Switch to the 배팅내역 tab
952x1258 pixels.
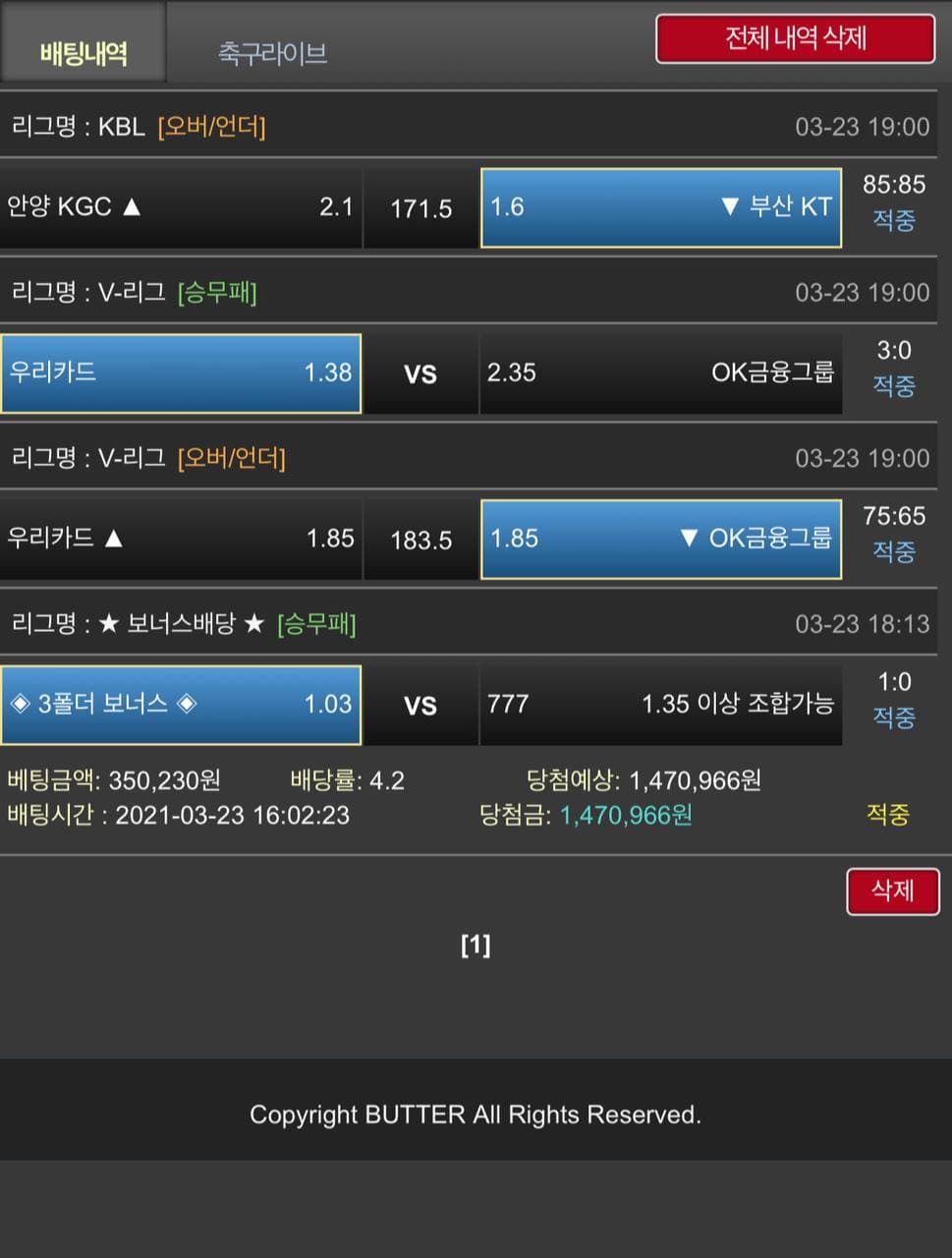[x=84, y=51]
